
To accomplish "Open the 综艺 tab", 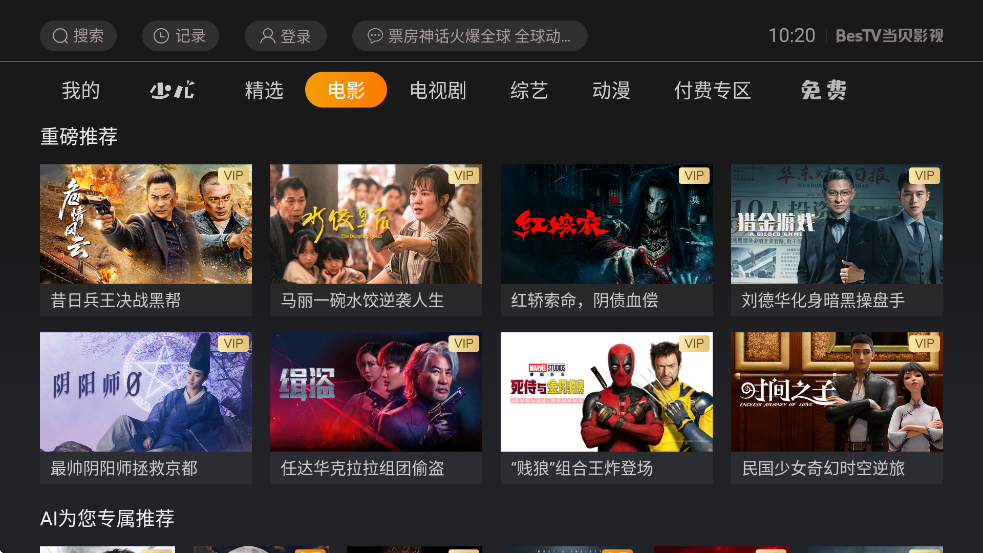I will [x=529, y=91].
